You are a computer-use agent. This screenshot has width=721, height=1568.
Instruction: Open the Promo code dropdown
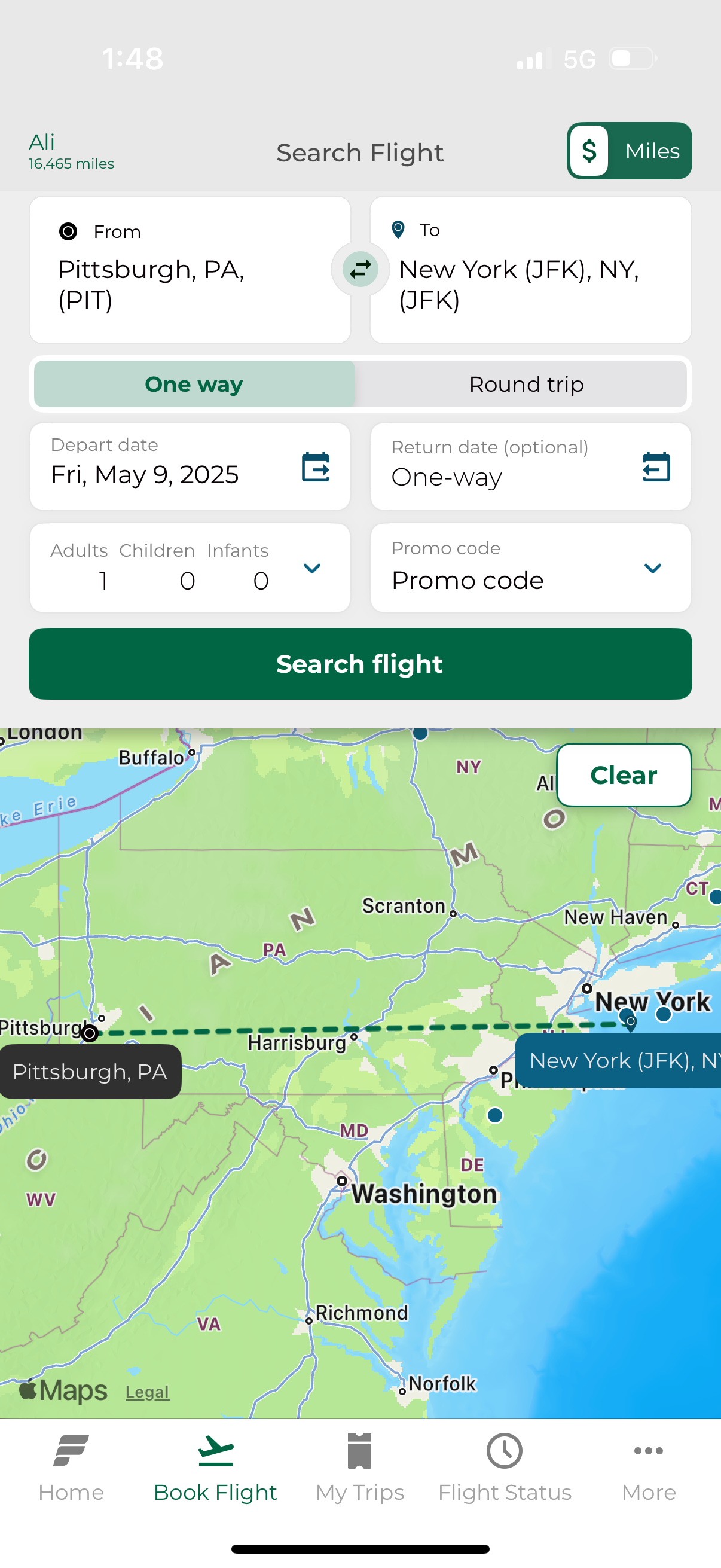[x=652, y=569]
